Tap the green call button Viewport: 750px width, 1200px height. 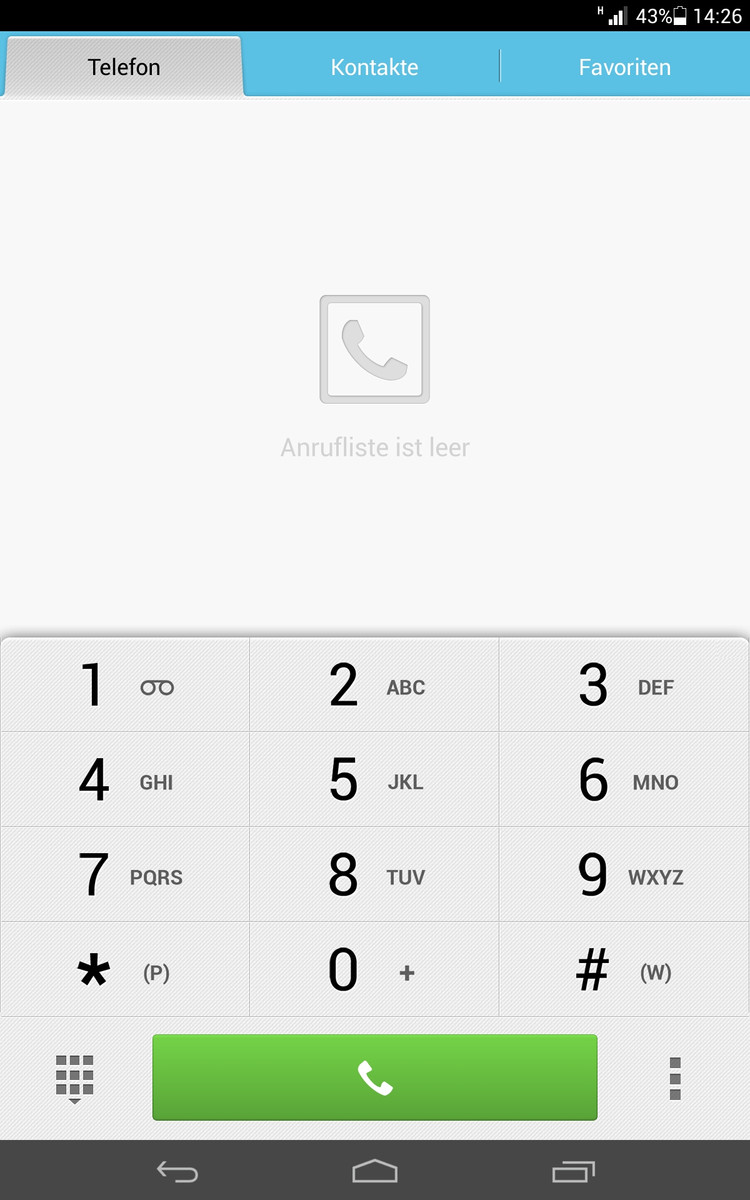375,1077
